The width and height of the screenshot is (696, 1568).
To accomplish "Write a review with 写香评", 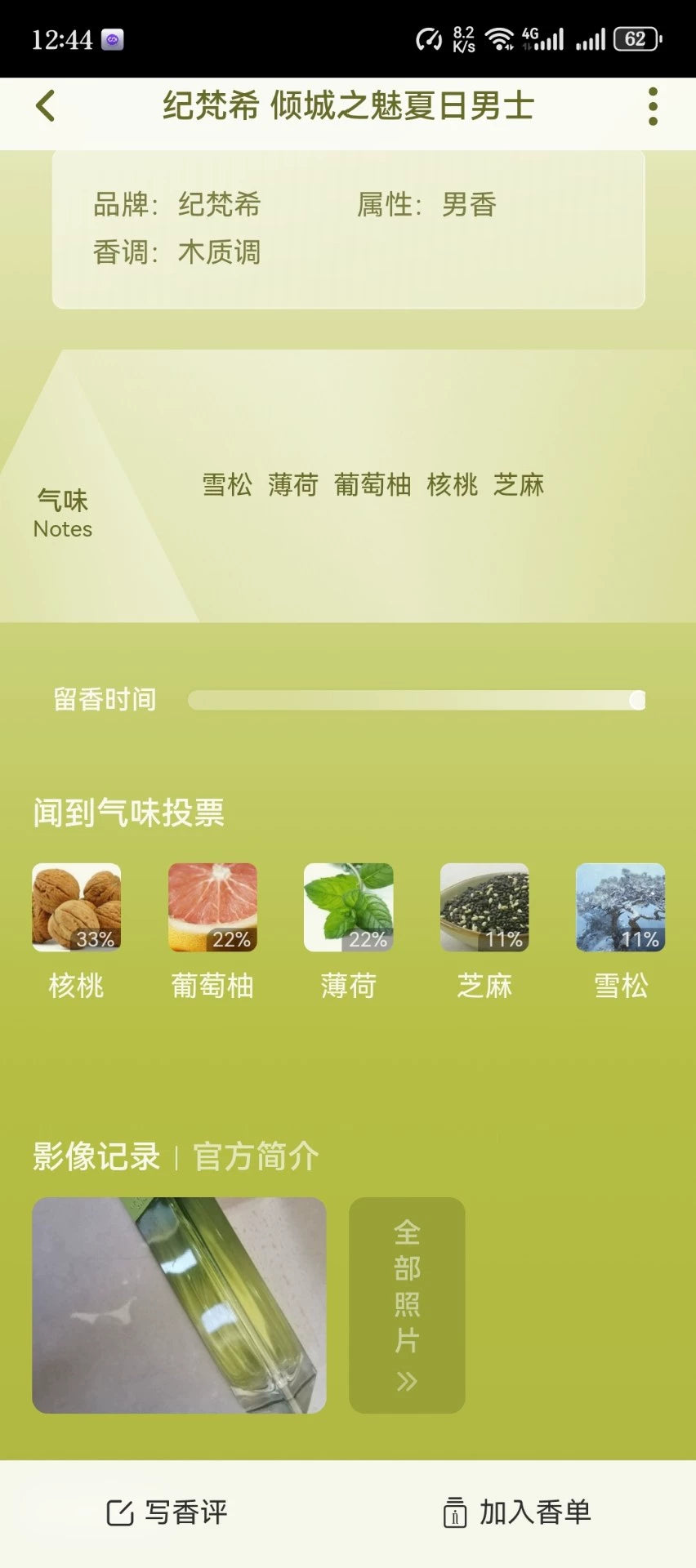I will pyautogui.click(x=167, y=1512).
